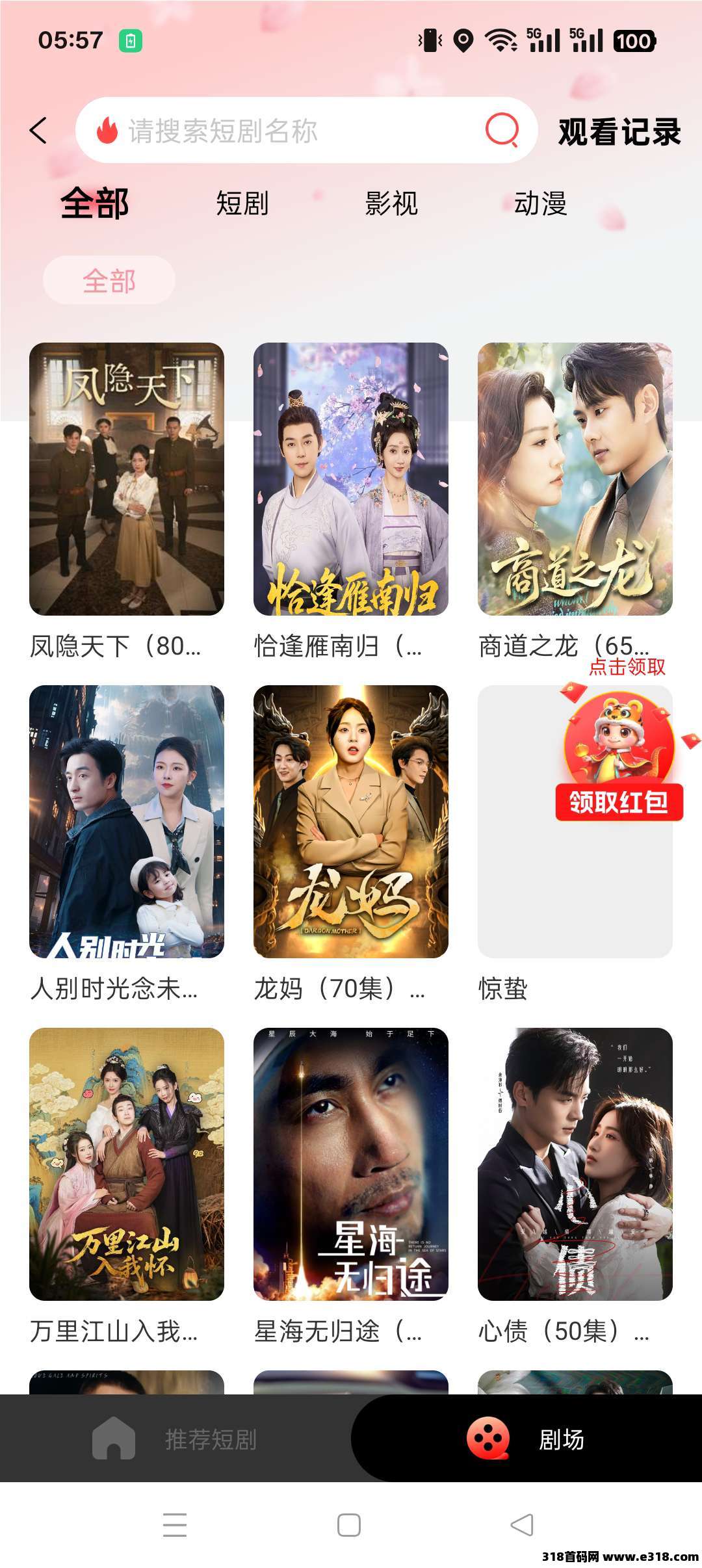702x1568 pixels.
Task: Open the drama 星海无归途
Action: point(351,1164)
